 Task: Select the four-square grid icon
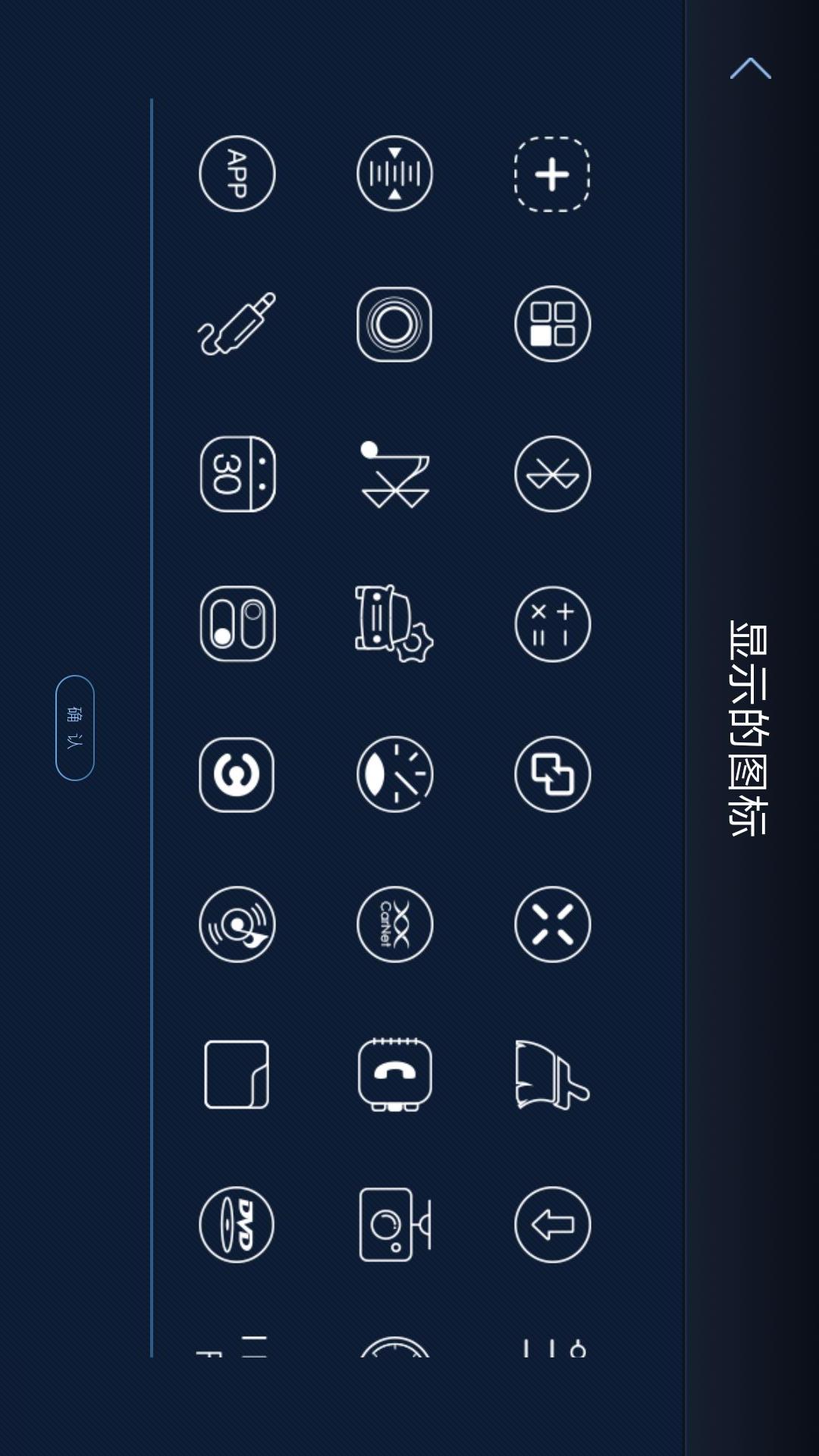(552, 324)
